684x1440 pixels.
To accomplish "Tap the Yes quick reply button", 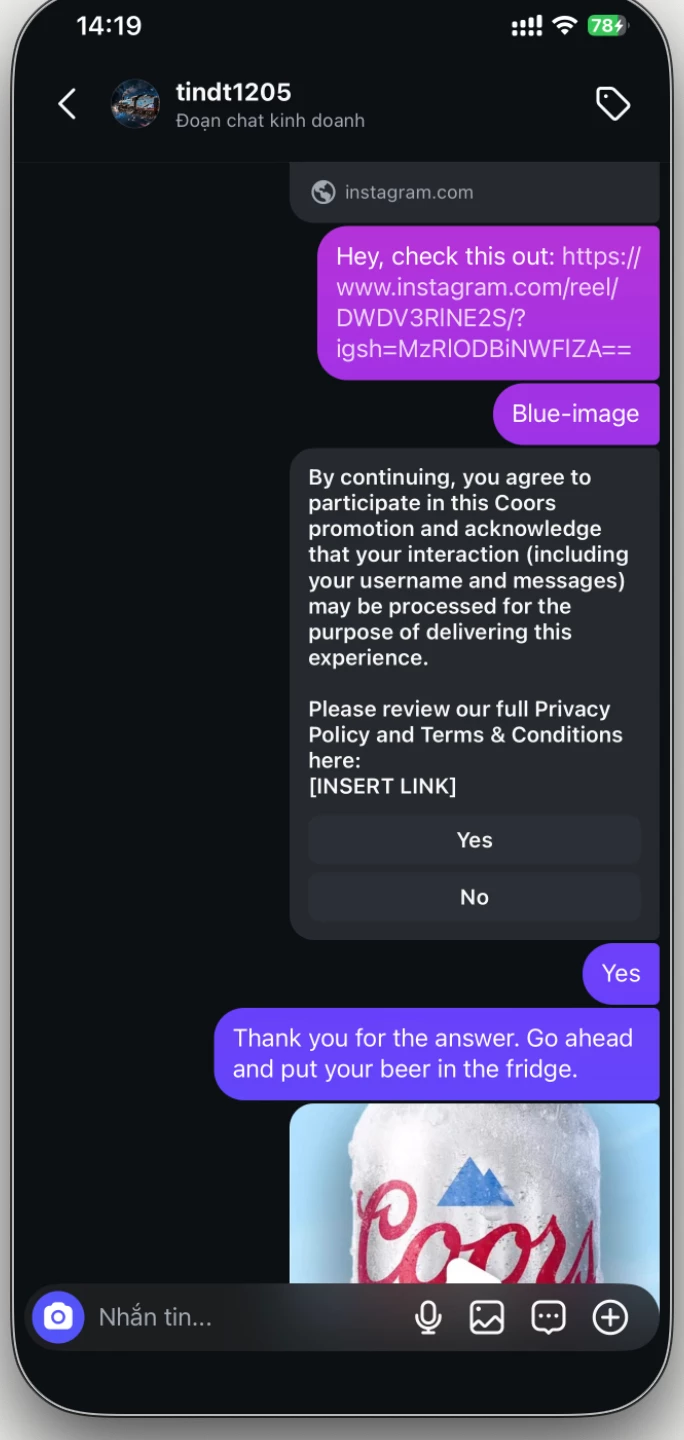I will 474,840.
